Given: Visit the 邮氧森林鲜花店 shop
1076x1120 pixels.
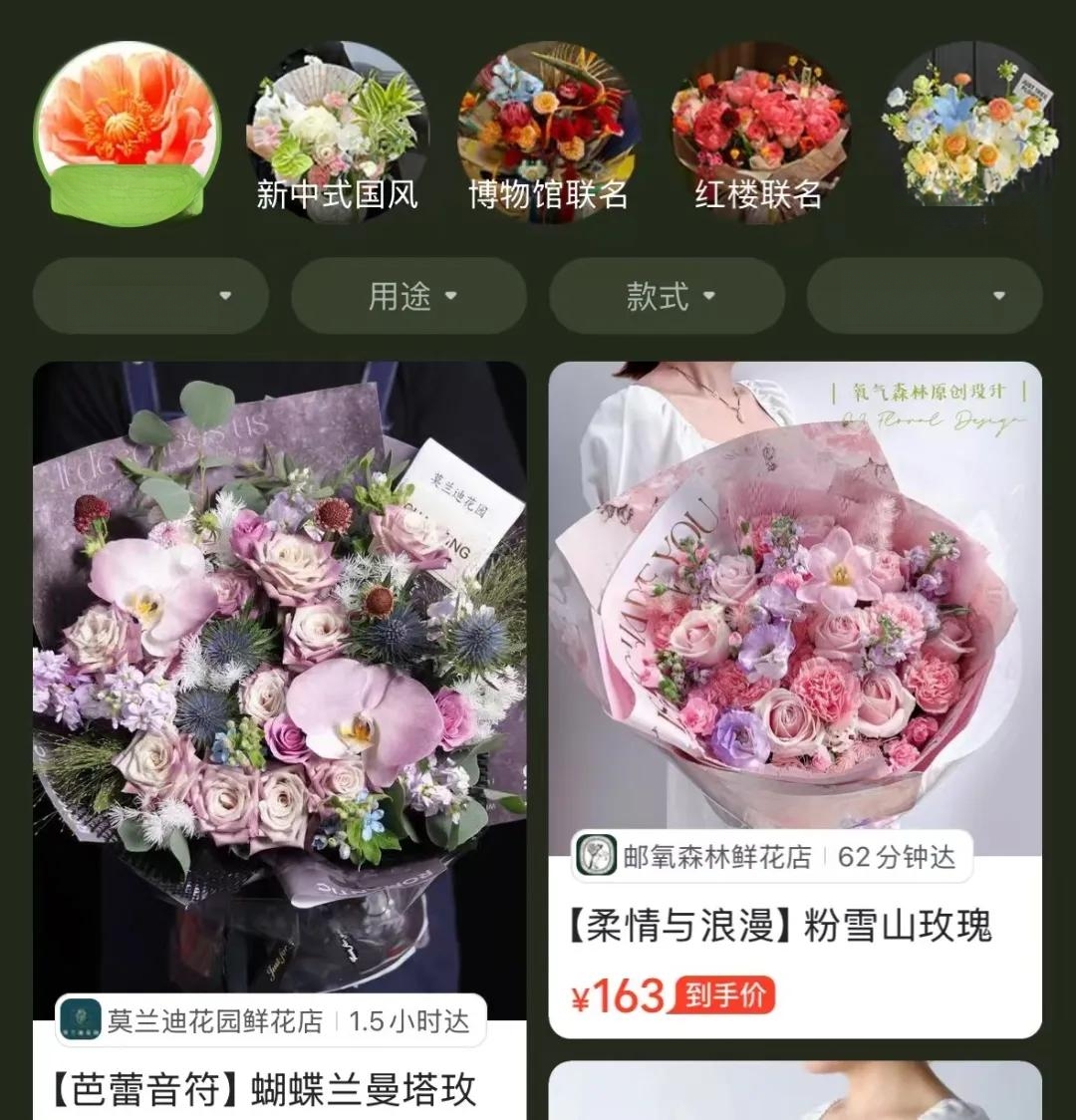Looking at the screenshot, I should coord(715,857).
